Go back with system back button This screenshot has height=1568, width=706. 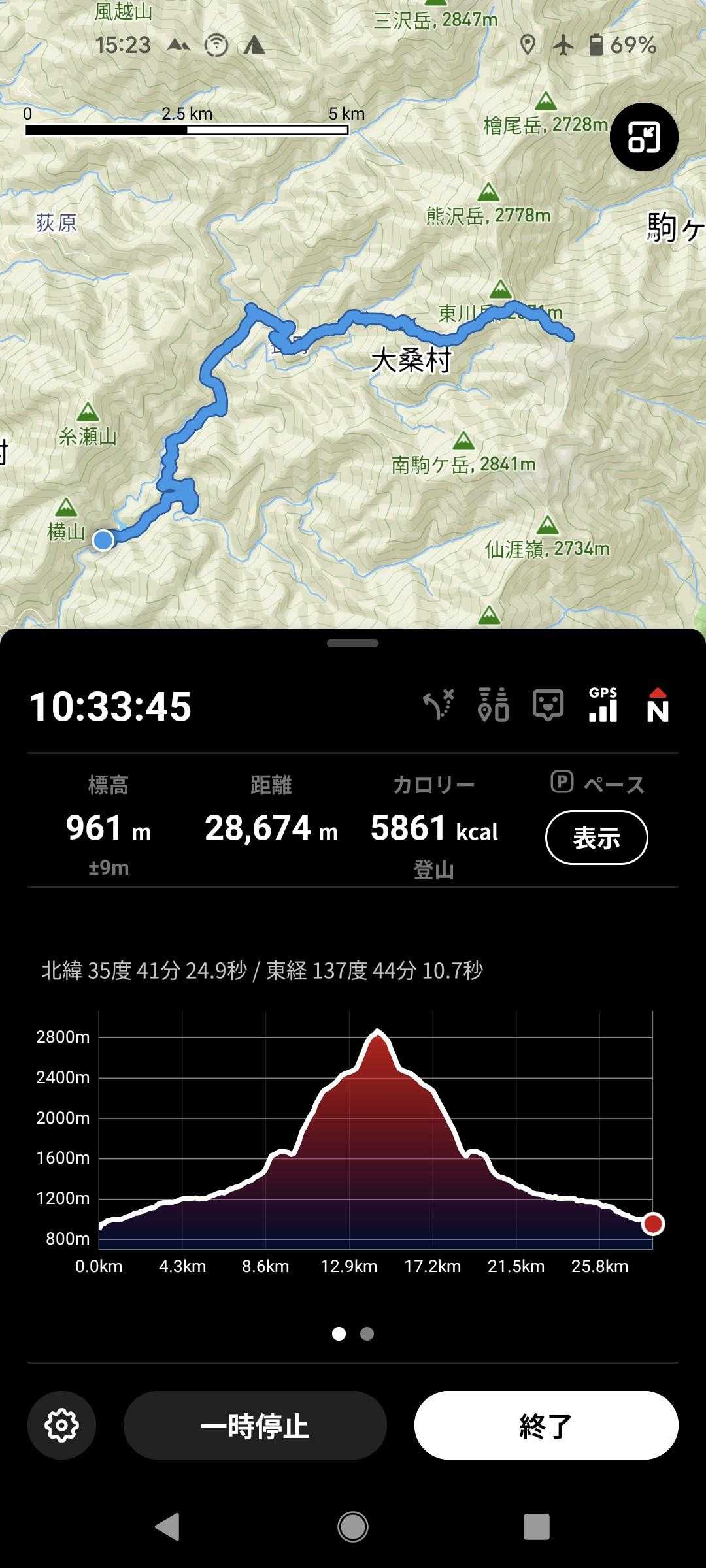(168, 1527)
